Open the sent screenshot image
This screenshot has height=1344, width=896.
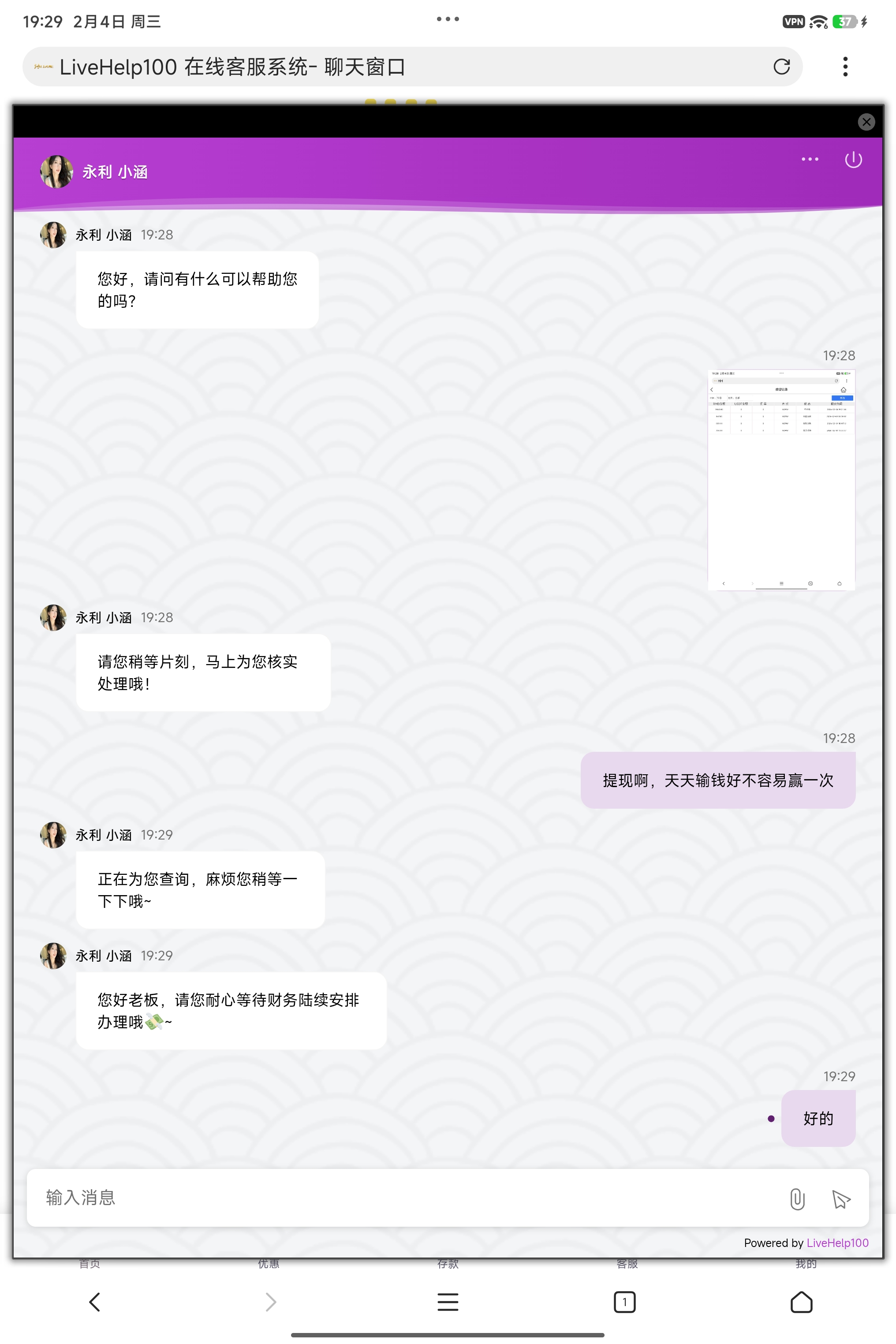click(x=780, y=479)
